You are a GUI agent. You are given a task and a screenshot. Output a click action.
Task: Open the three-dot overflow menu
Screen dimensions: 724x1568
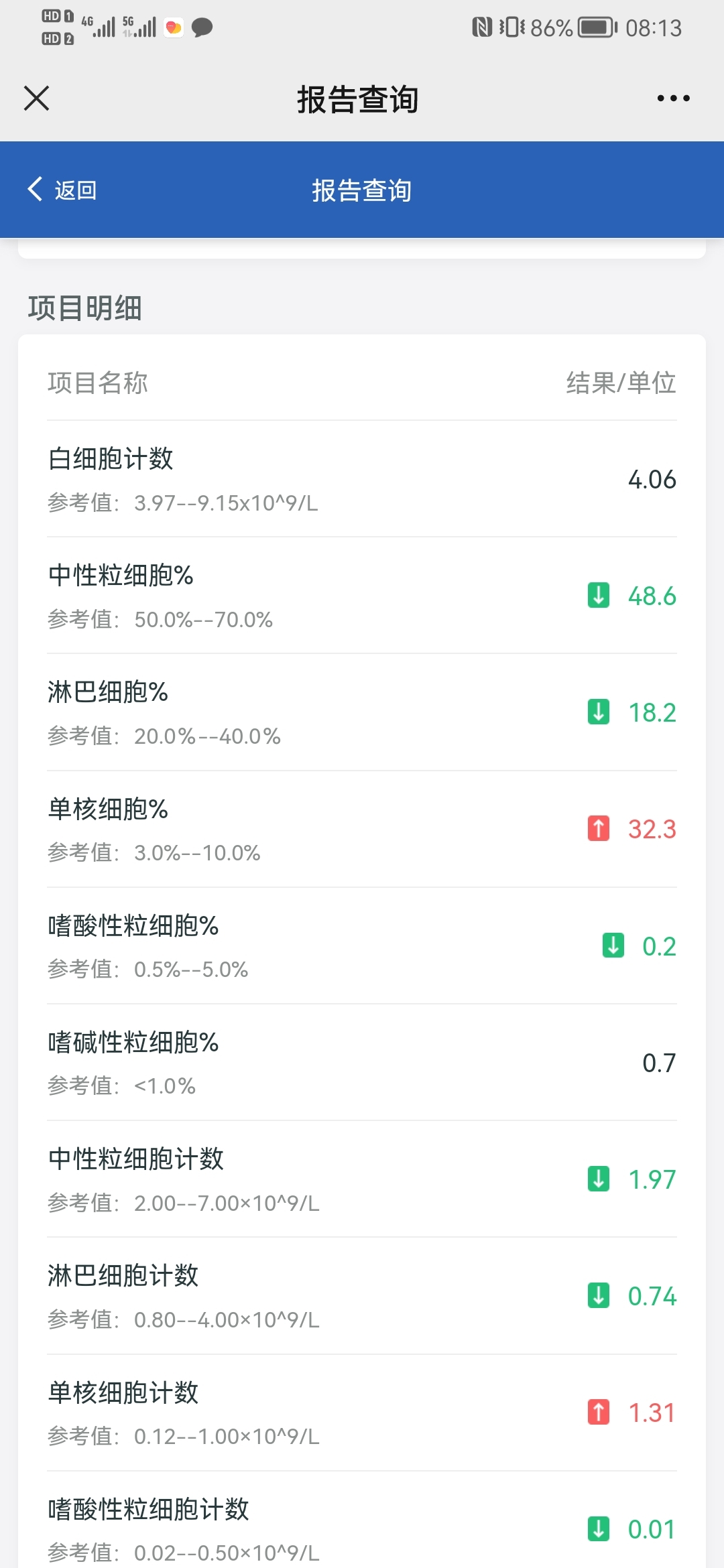click(673, 99)
